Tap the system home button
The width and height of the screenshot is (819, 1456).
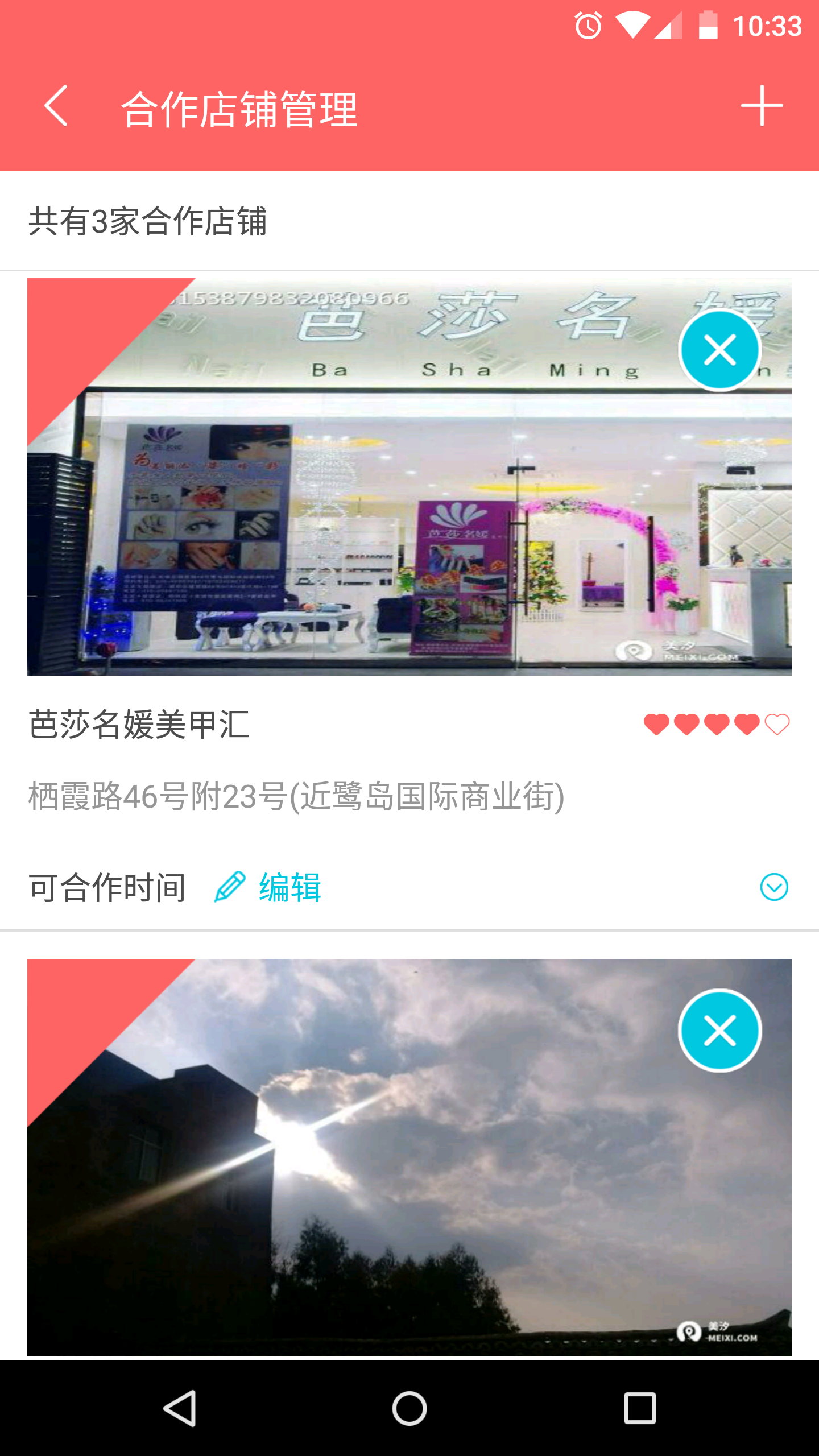coord(409,1409)
